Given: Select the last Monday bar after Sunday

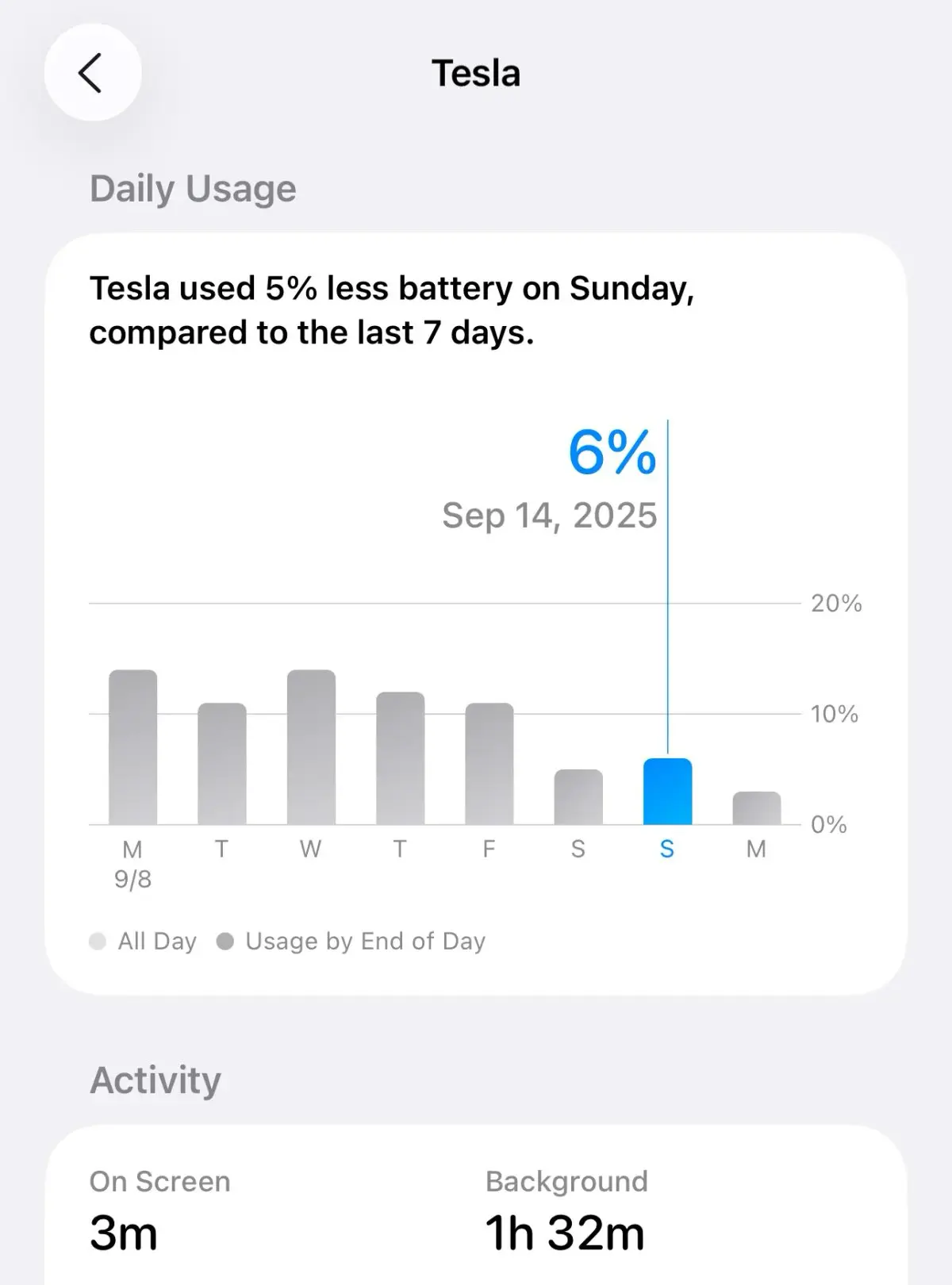Looking at the screenshot, I should pyautogui.click(x=756, y=807).
